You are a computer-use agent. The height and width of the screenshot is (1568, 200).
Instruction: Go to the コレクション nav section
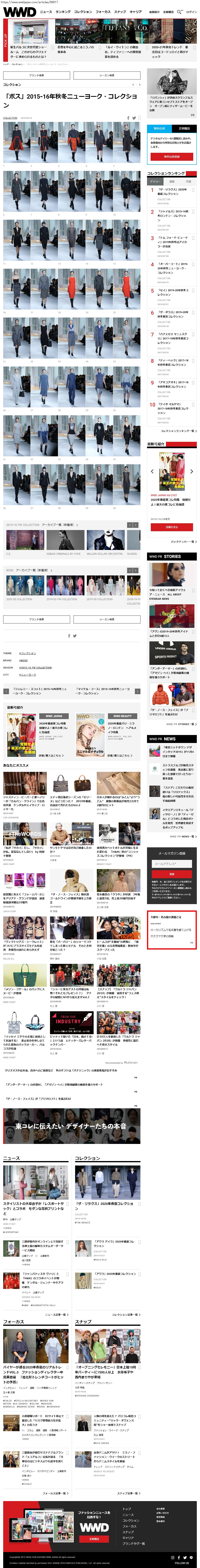click(83, 12)
